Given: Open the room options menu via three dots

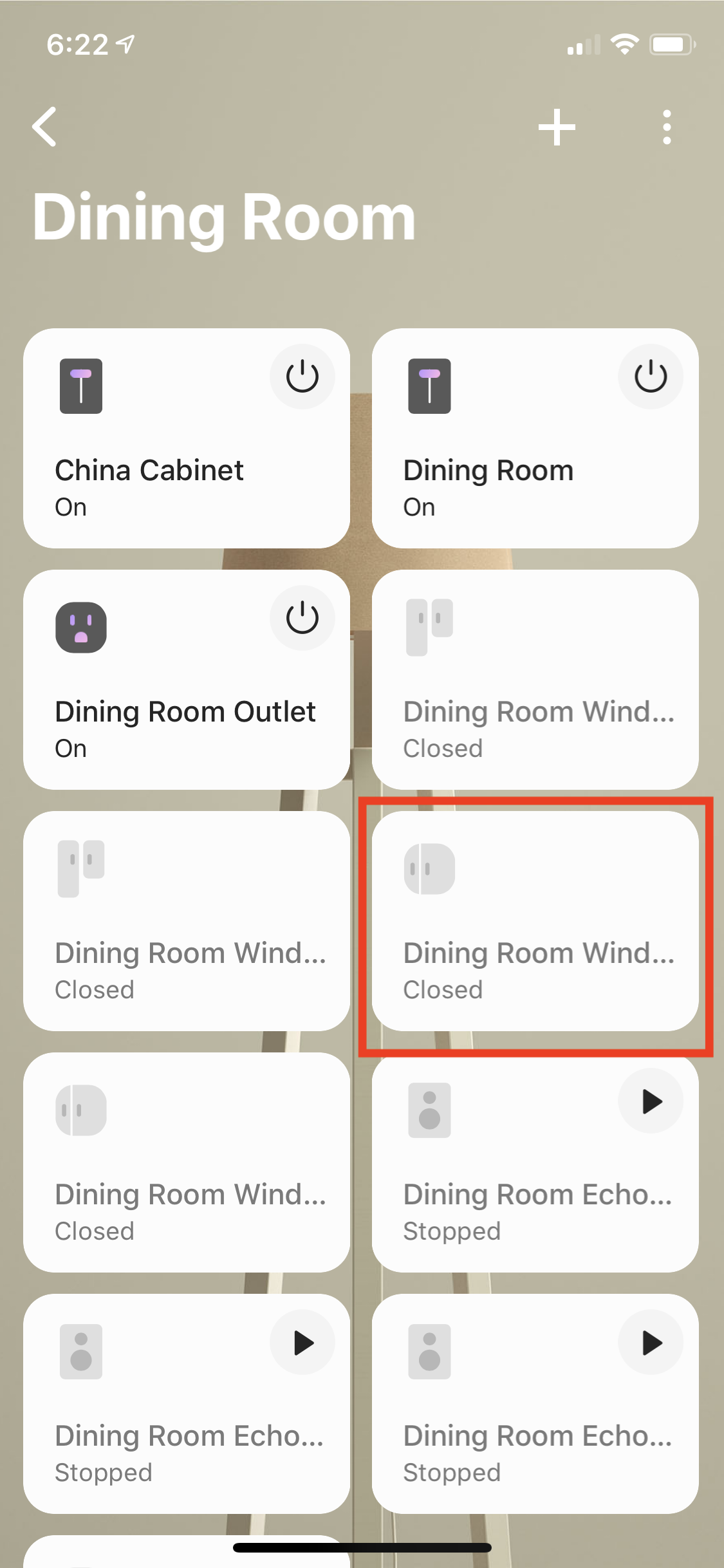Looking at the screenshot, I should pos(665,126).
